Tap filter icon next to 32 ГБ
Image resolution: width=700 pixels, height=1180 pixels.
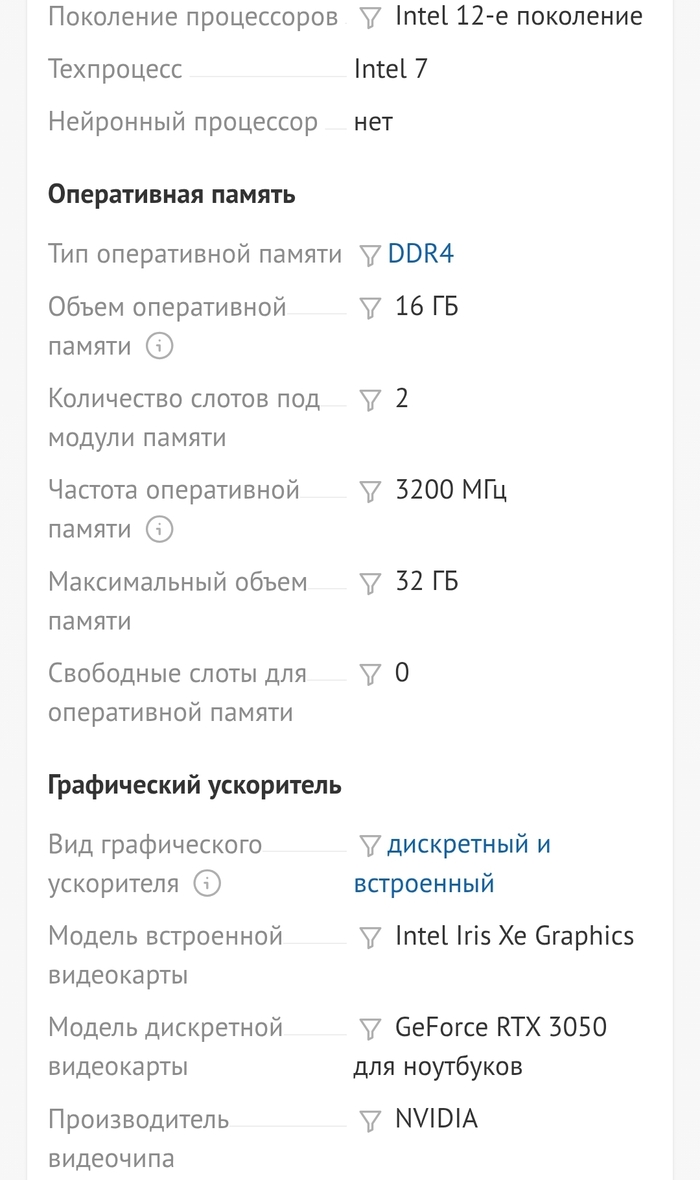(x=370, y=583)
